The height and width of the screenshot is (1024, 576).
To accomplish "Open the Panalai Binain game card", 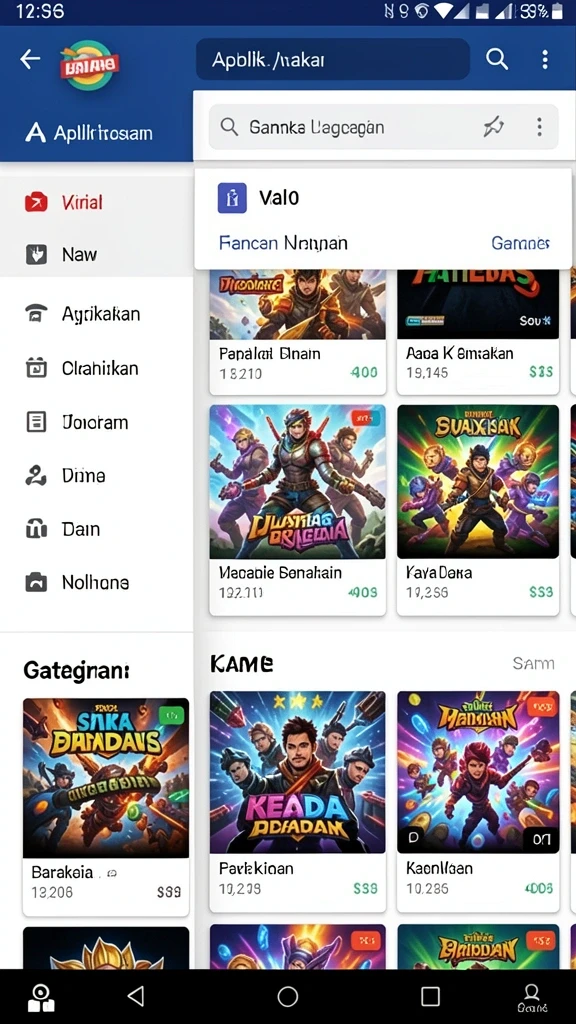I will (x=297, y=333).
